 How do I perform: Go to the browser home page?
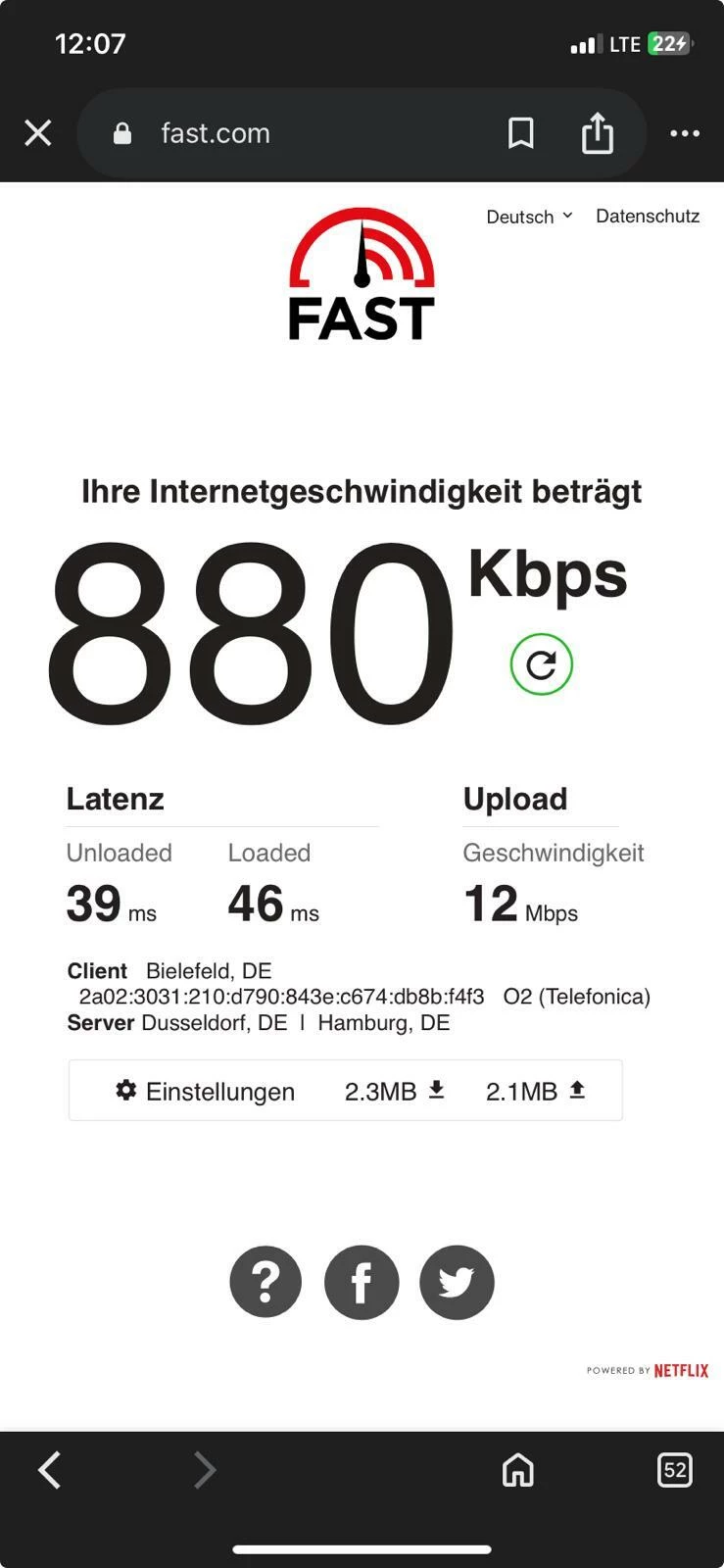click(x=518, y=1470)
